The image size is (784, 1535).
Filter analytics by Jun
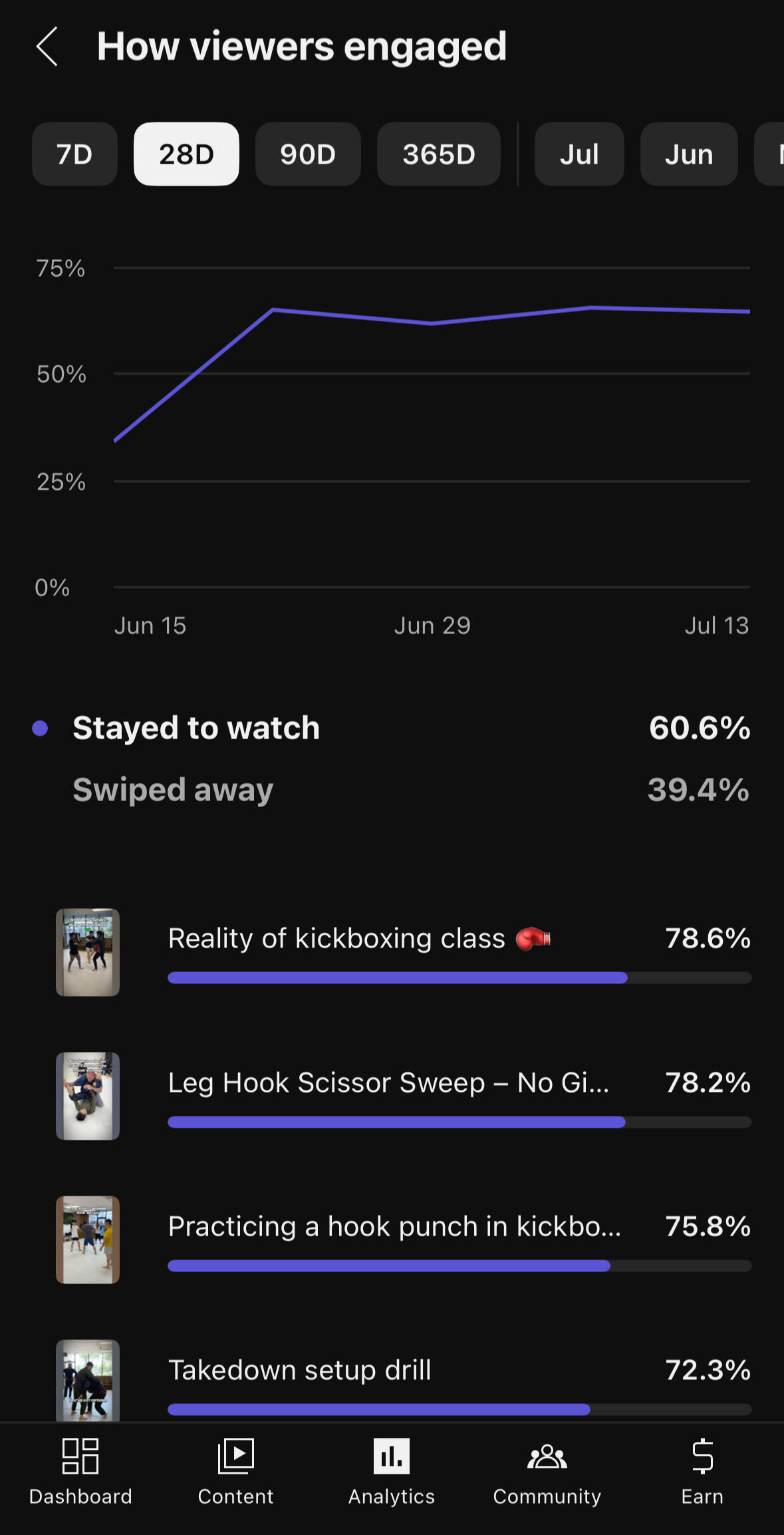coord(689,154)
